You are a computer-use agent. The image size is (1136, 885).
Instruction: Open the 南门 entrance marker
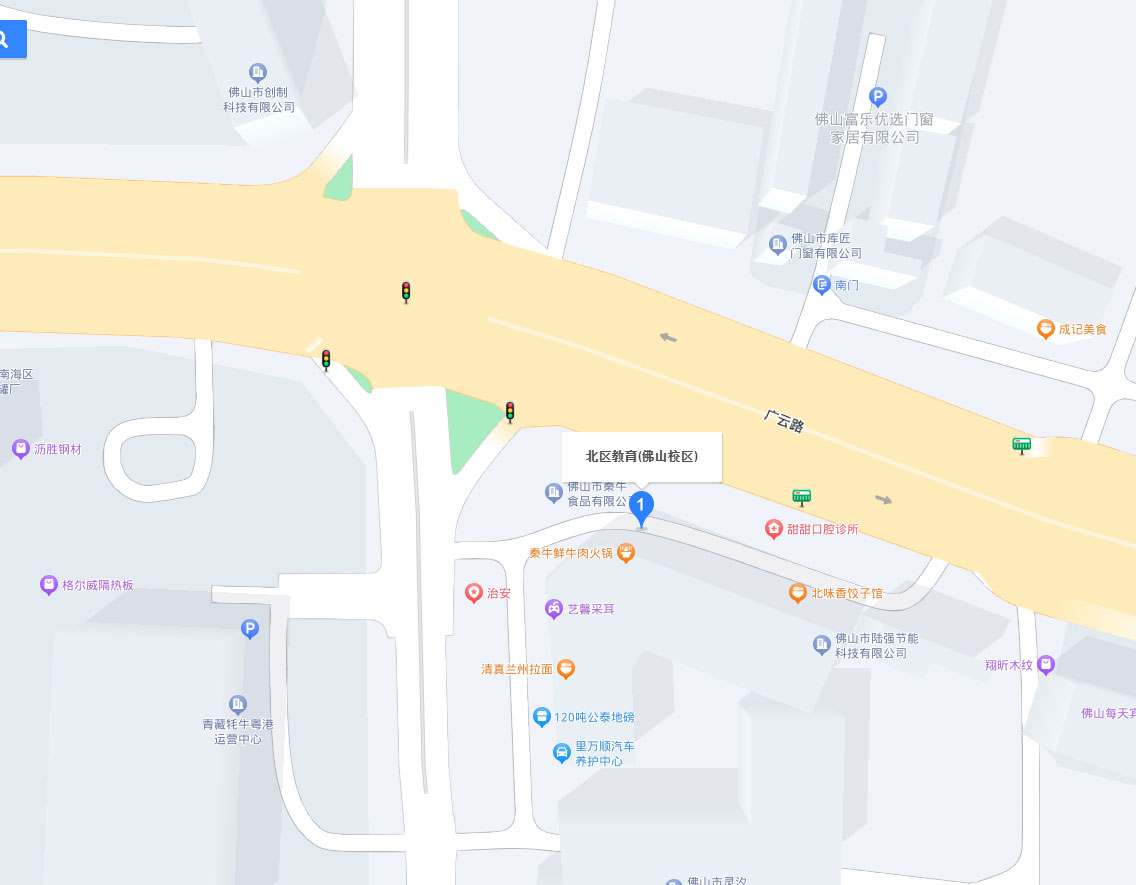tap(822, 285)
